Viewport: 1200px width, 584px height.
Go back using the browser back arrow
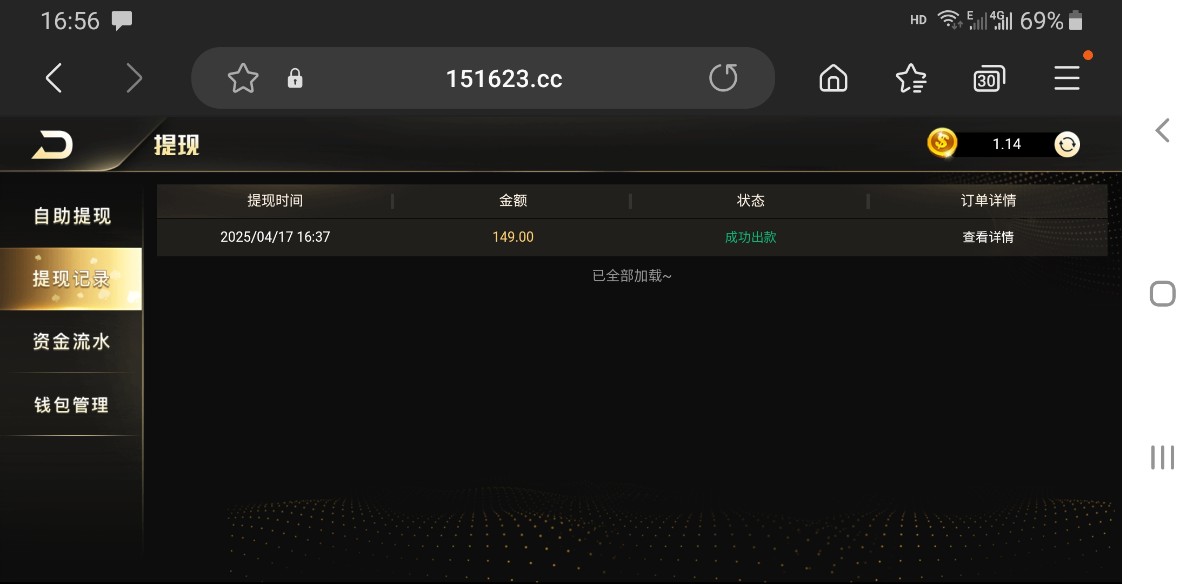[54, 78]
